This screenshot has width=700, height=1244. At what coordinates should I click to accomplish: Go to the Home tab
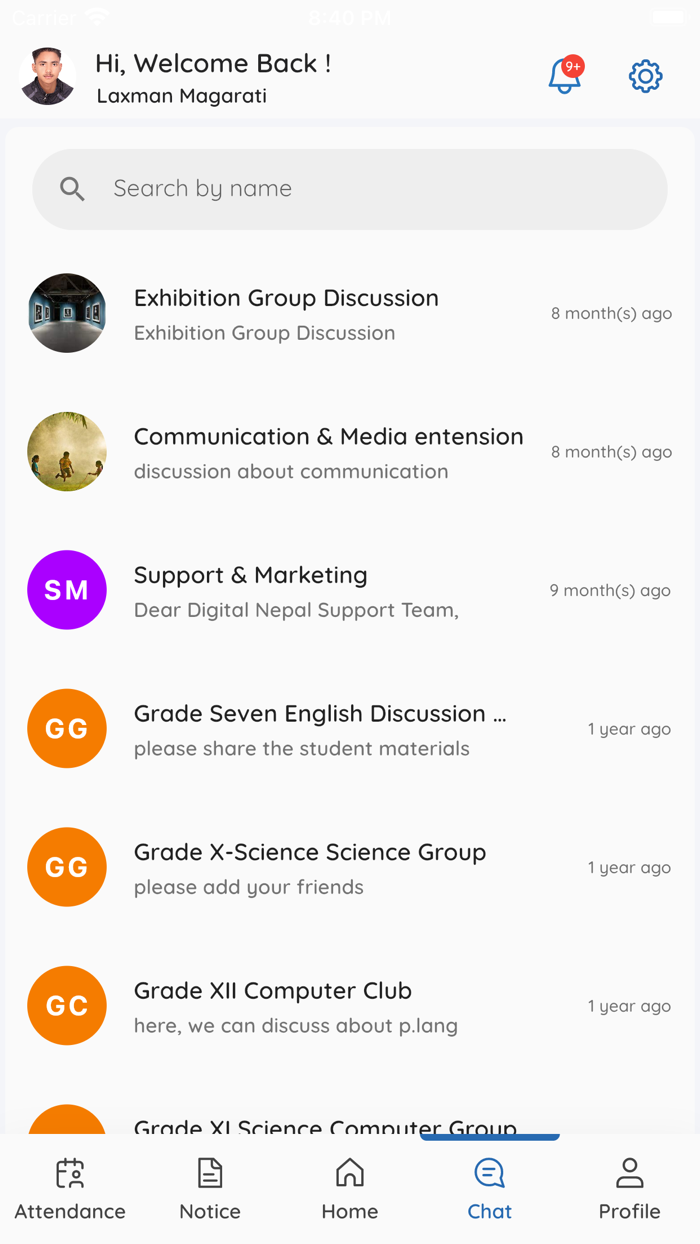(x=350, y=1189)
